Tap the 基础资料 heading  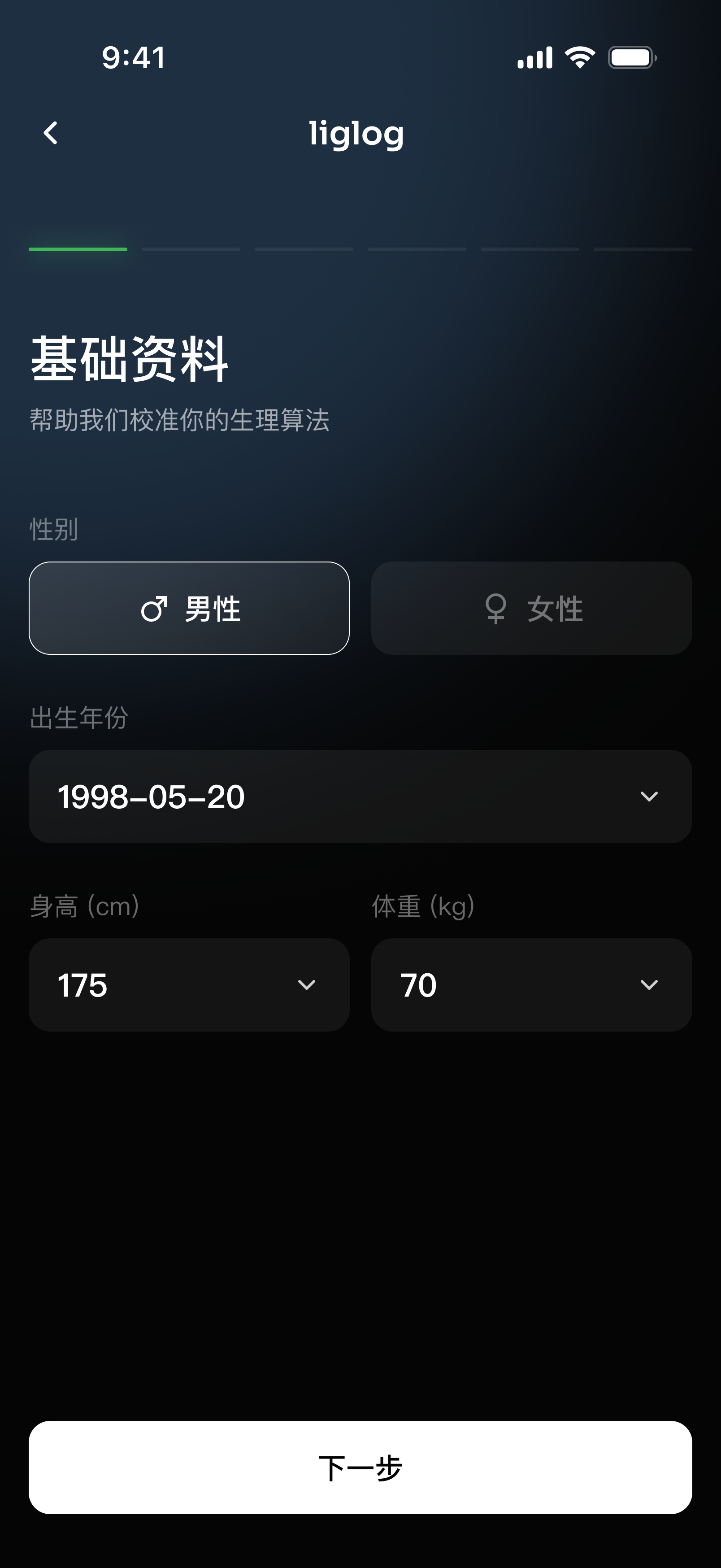[128, 359]
